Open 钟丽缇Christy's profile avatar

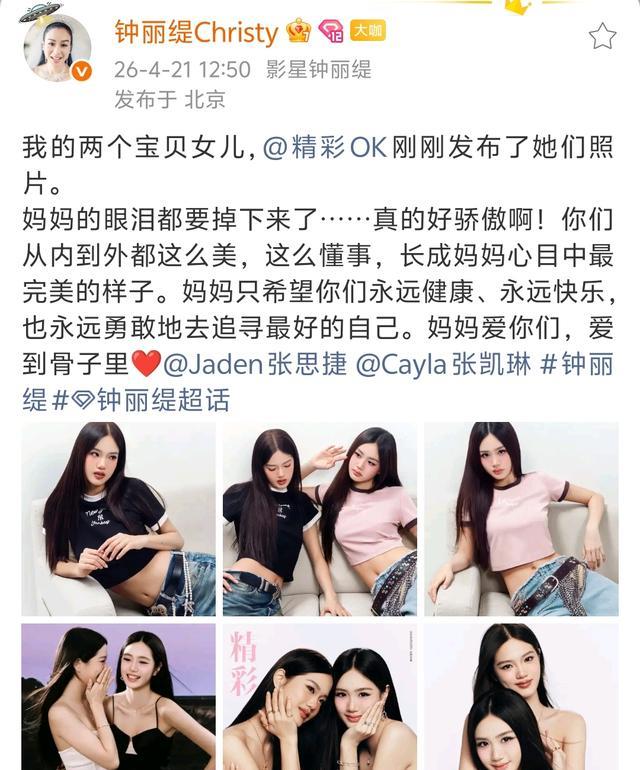[57, 48]
